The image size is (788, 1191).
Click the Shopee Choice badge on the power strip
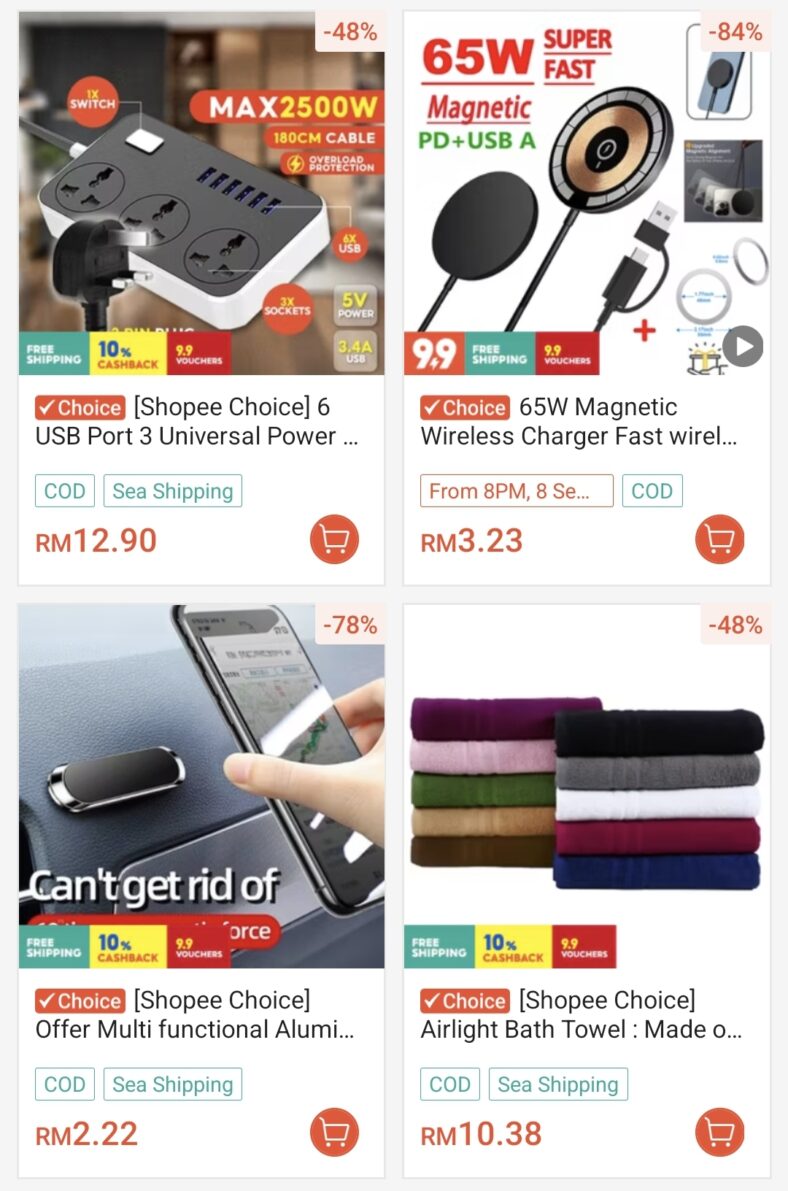[x=79, y=407]
